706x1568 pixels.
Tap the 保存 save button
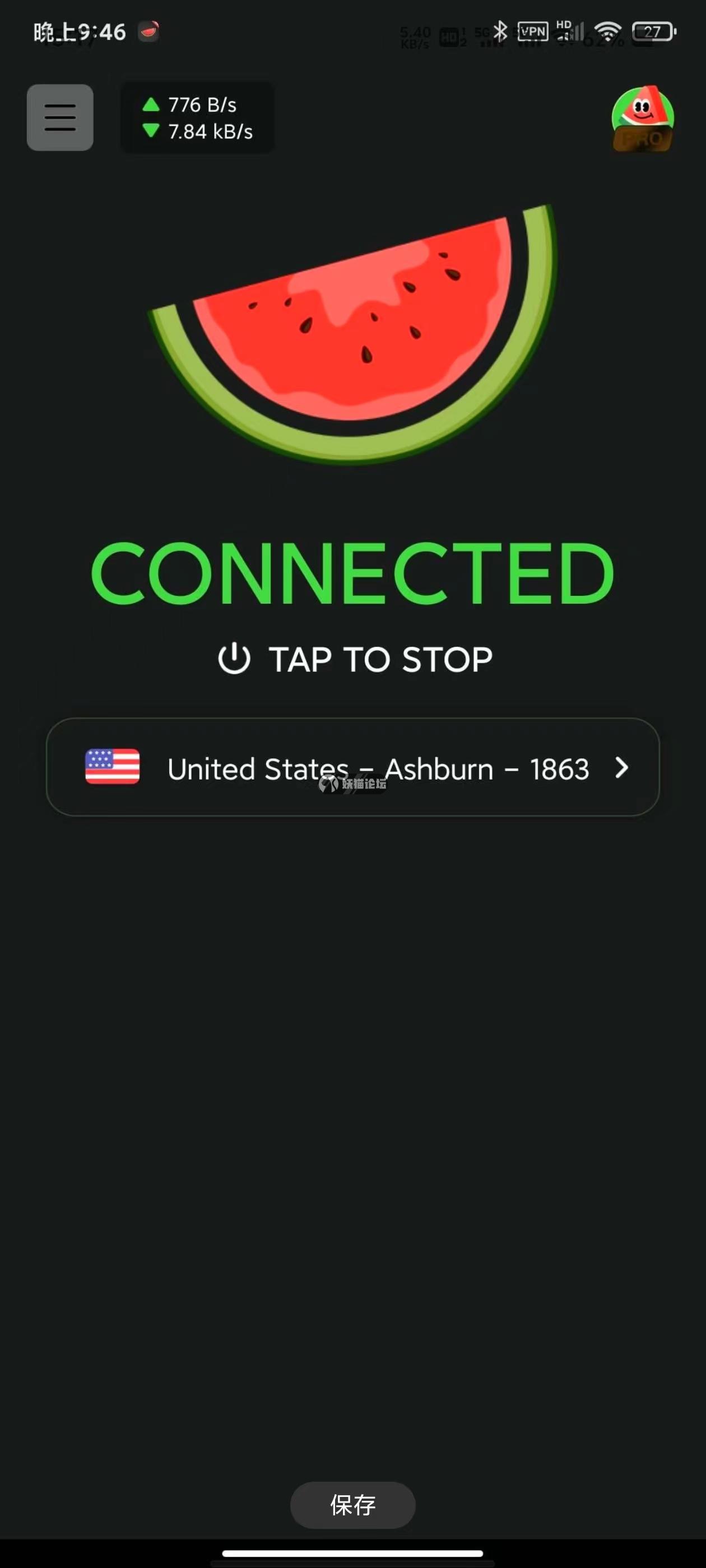(352, 1505)
